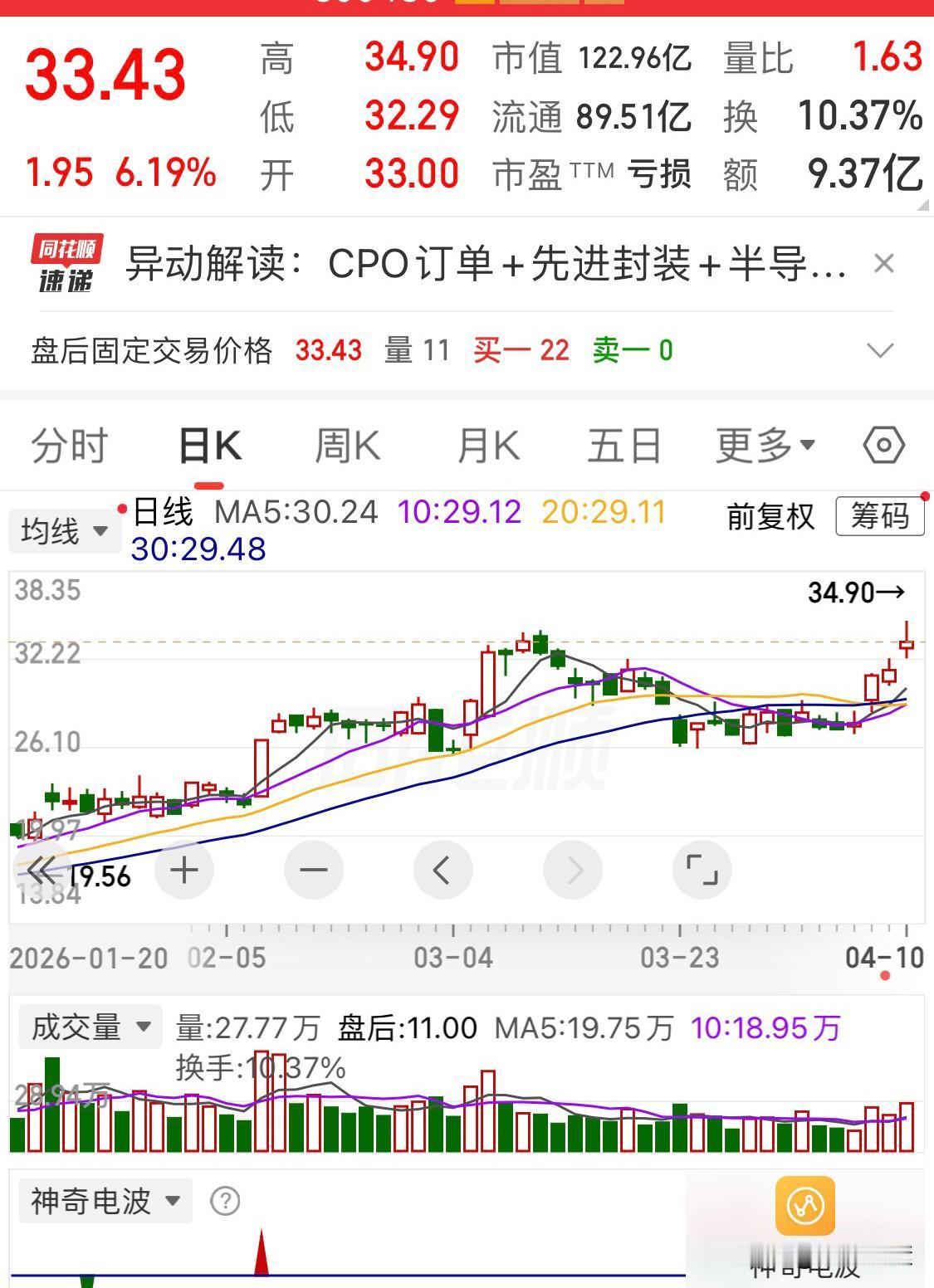Image resolution: width=934 pixels, height=1288 pixels.
Task: Open the 更多 chart-period dropdown
Action: click(764, 445)
